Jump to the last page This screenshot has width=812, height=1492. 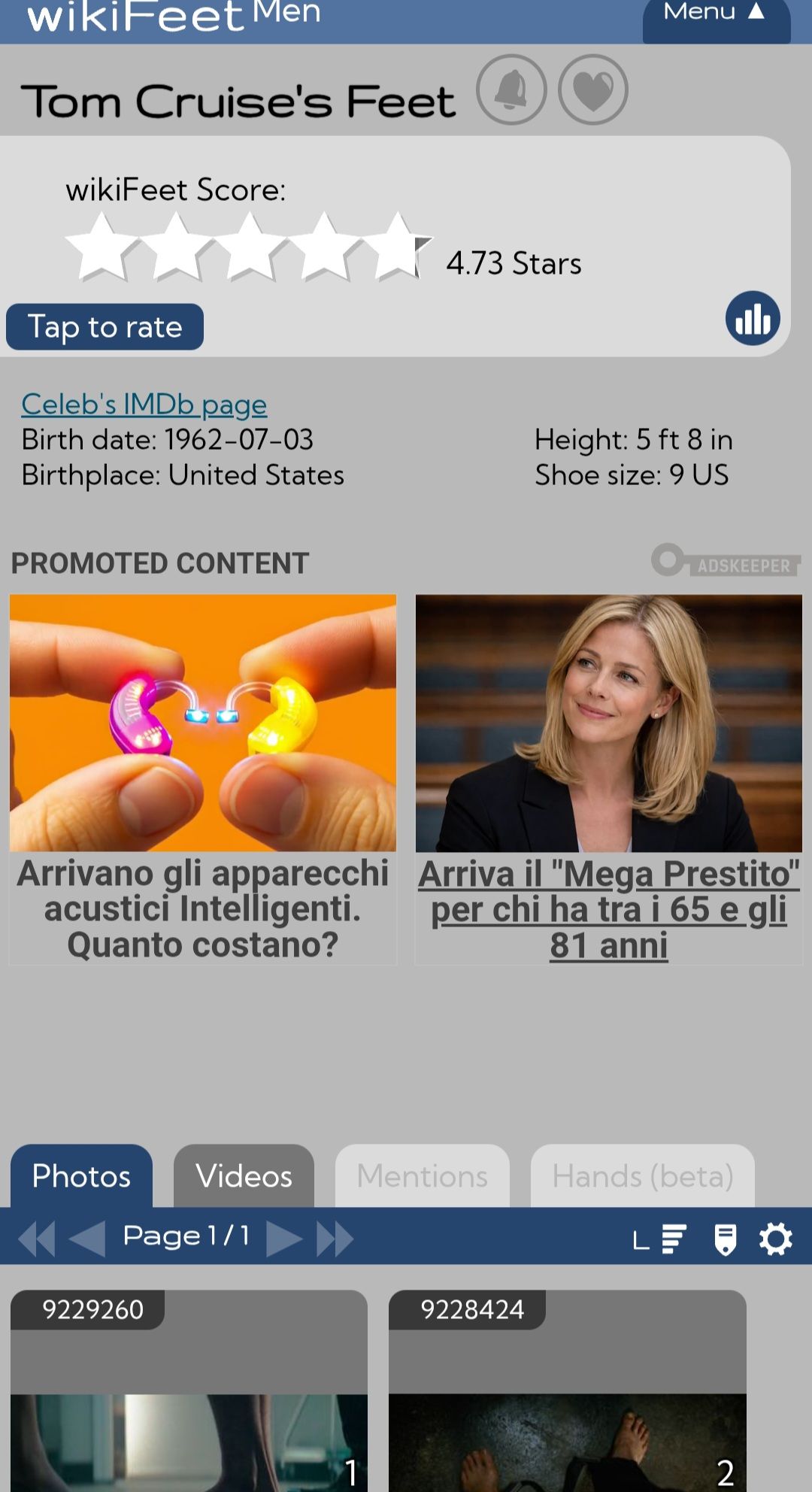335,1239
